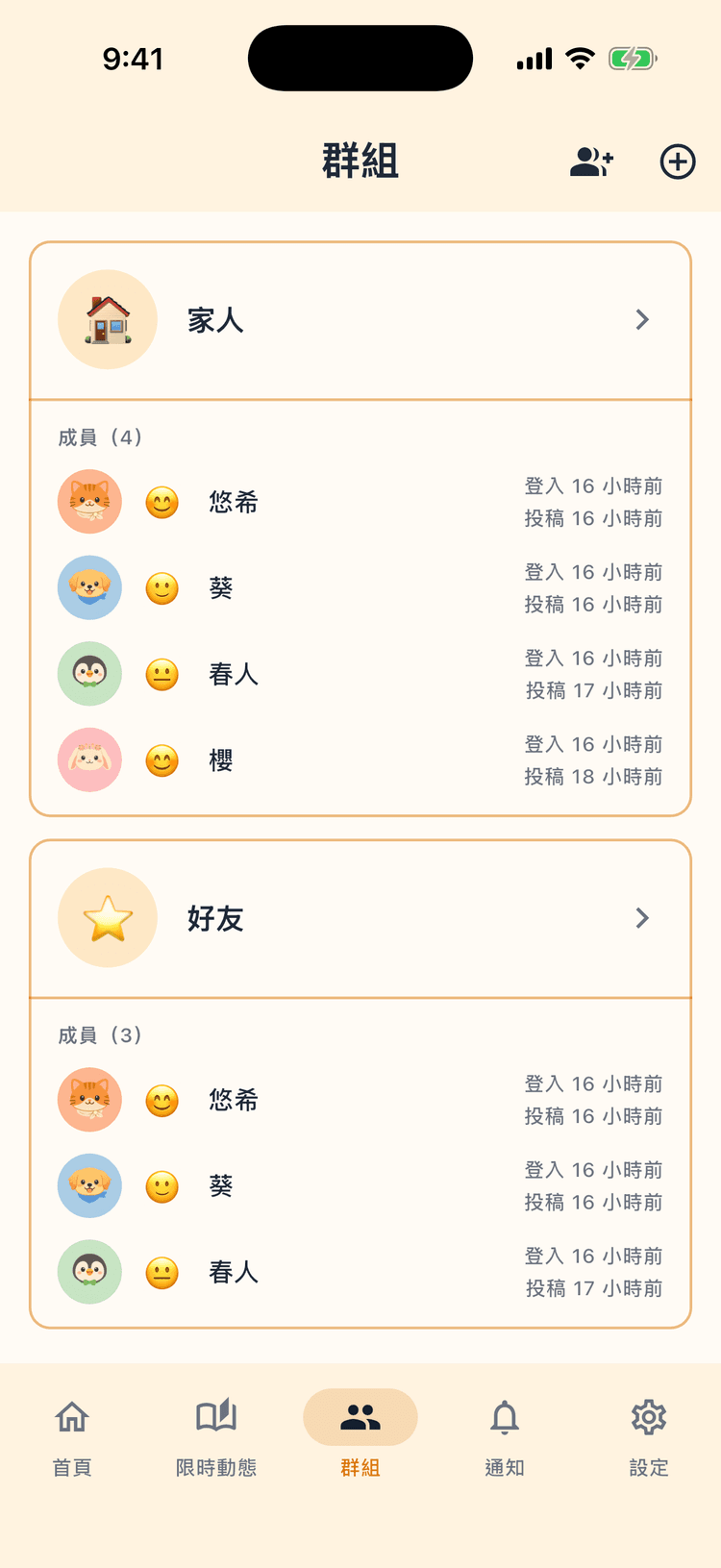Tap 春人's emoji mood indicator in 家人
The width and height of the screenshot is (721, 1568).
[x=162, y=674]
